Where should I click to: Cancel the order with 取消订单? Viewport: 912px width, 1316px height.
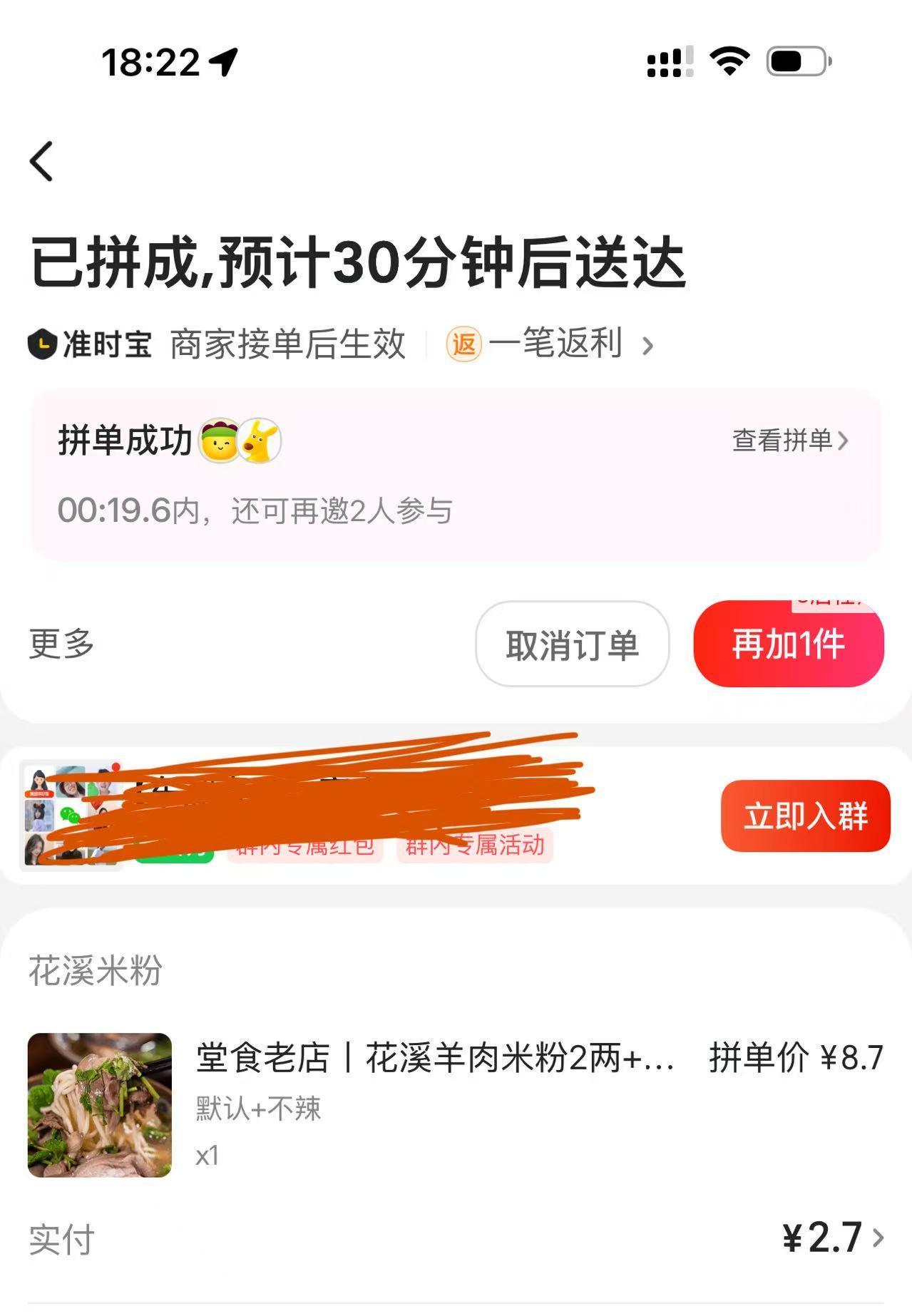(x=572, y=644)
